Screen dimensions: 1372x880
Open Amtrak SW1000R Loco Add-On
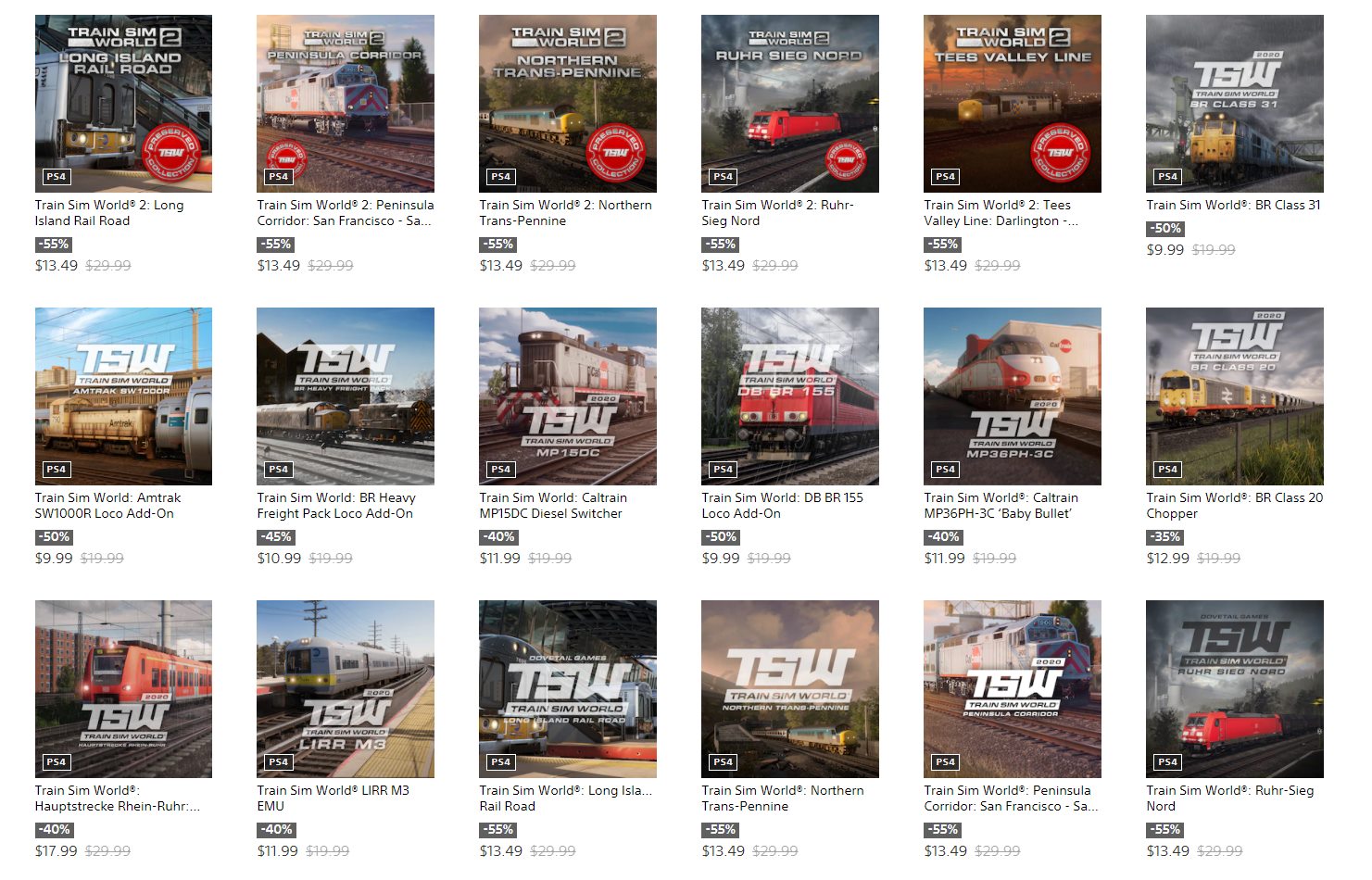(x=123, y=396)
